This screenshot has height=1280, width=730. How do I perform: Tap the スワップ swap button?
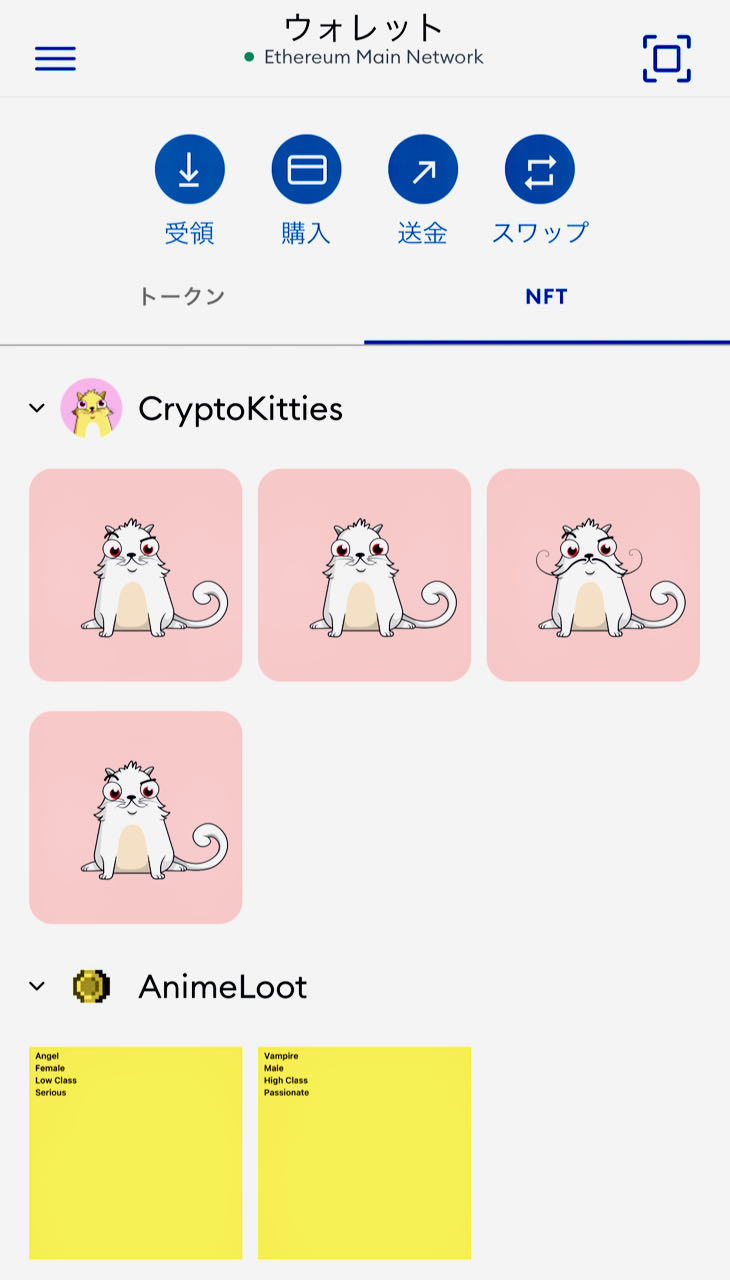click(x=540, y=170)
